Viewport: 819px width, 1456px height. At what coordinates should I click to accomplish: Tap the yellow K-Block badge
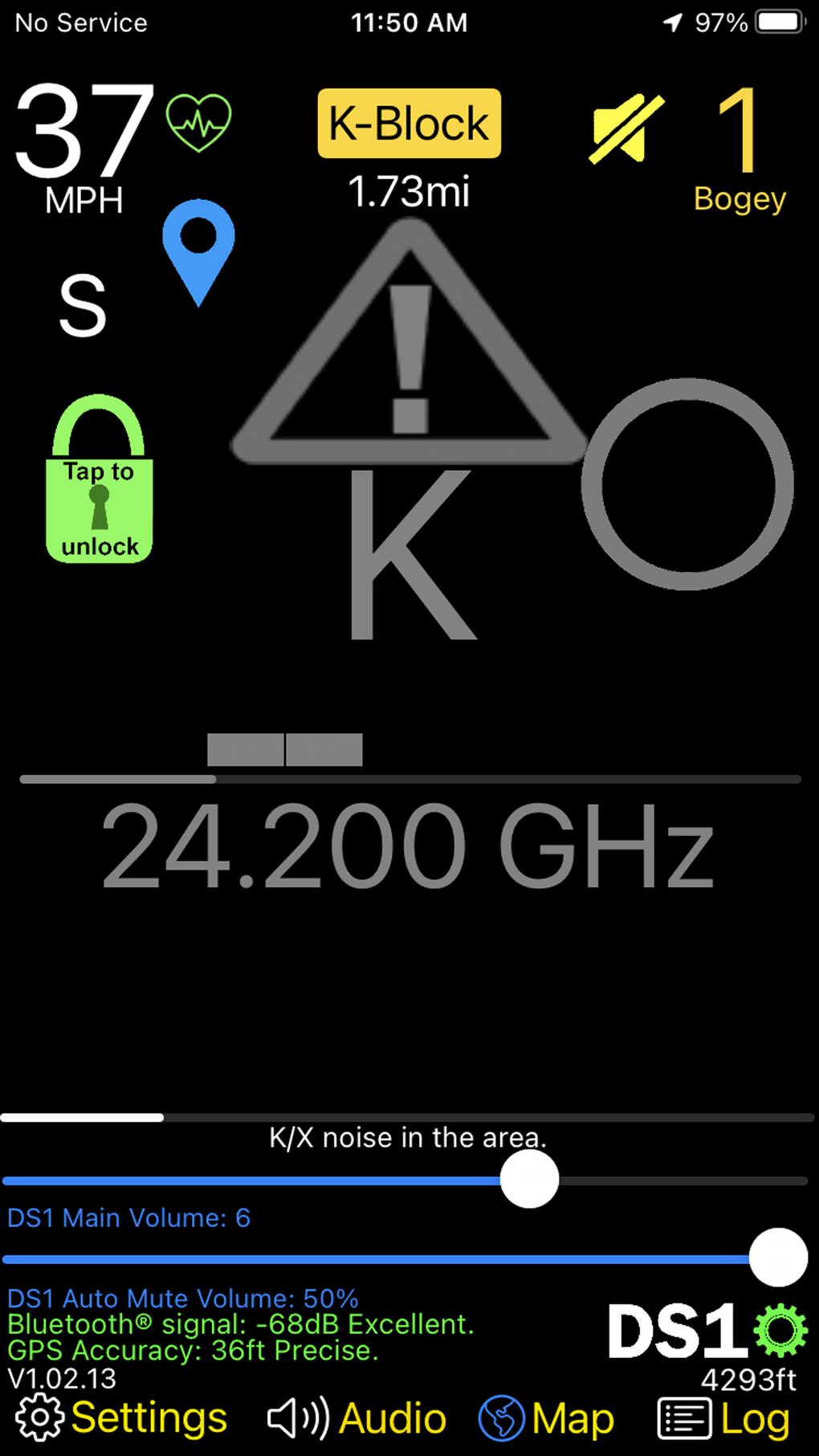409,124
